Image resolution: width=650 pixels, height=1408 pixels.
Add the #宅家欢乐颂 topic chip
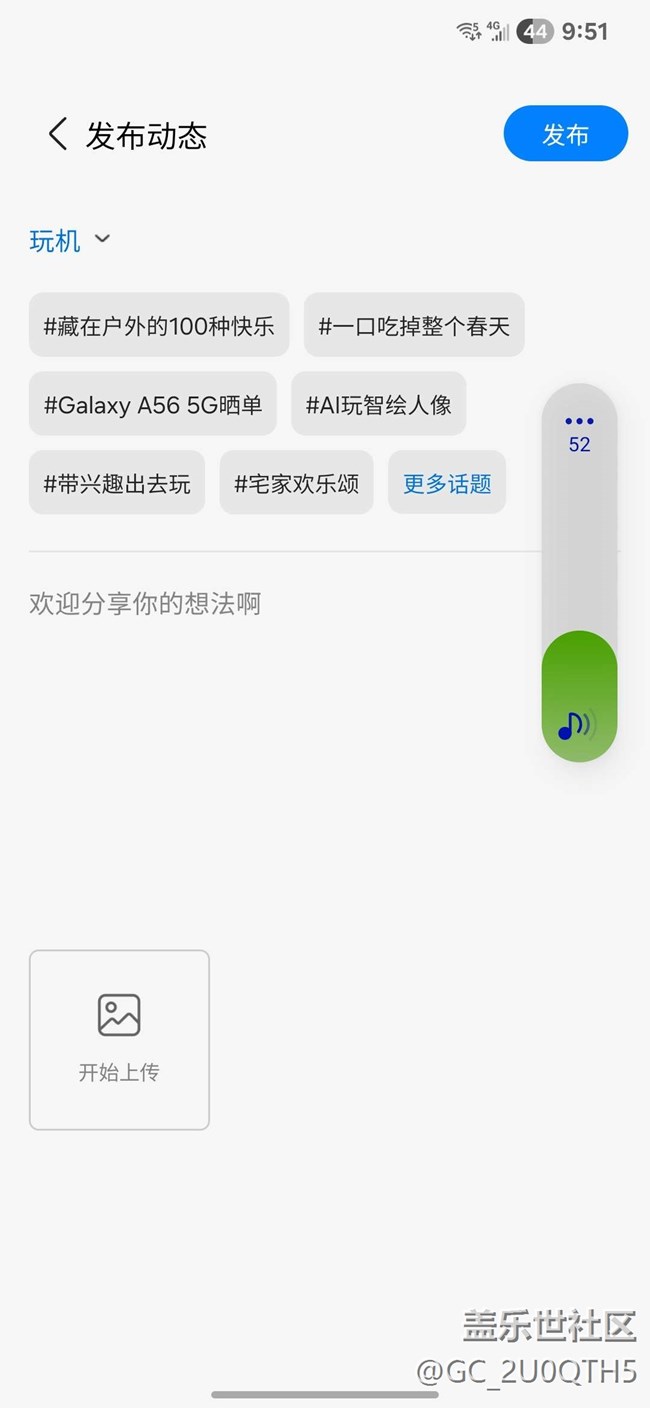[296, 483]
